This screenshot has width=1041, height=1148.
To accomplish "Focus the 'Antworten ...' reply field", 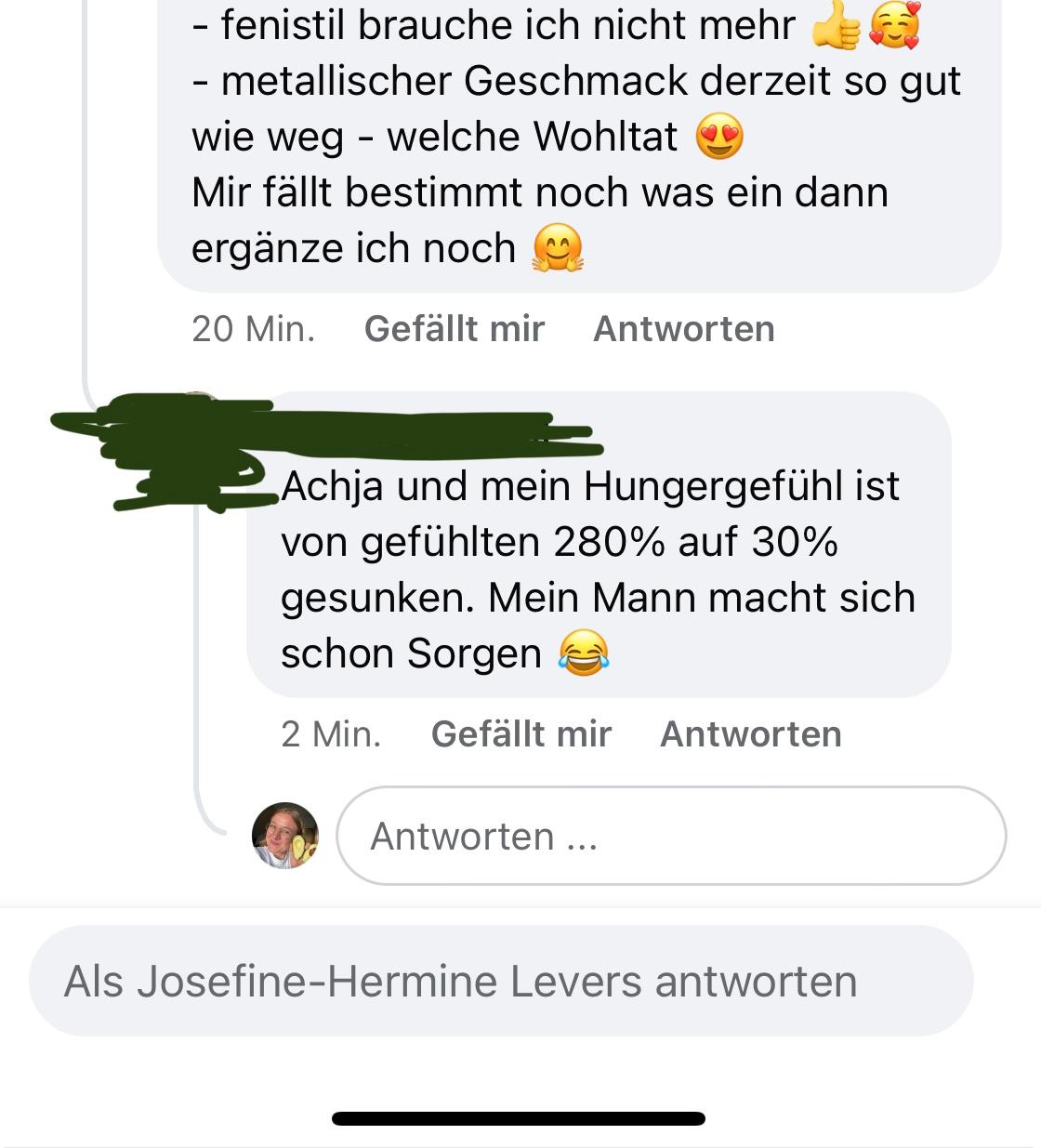I will click(670, 837).
